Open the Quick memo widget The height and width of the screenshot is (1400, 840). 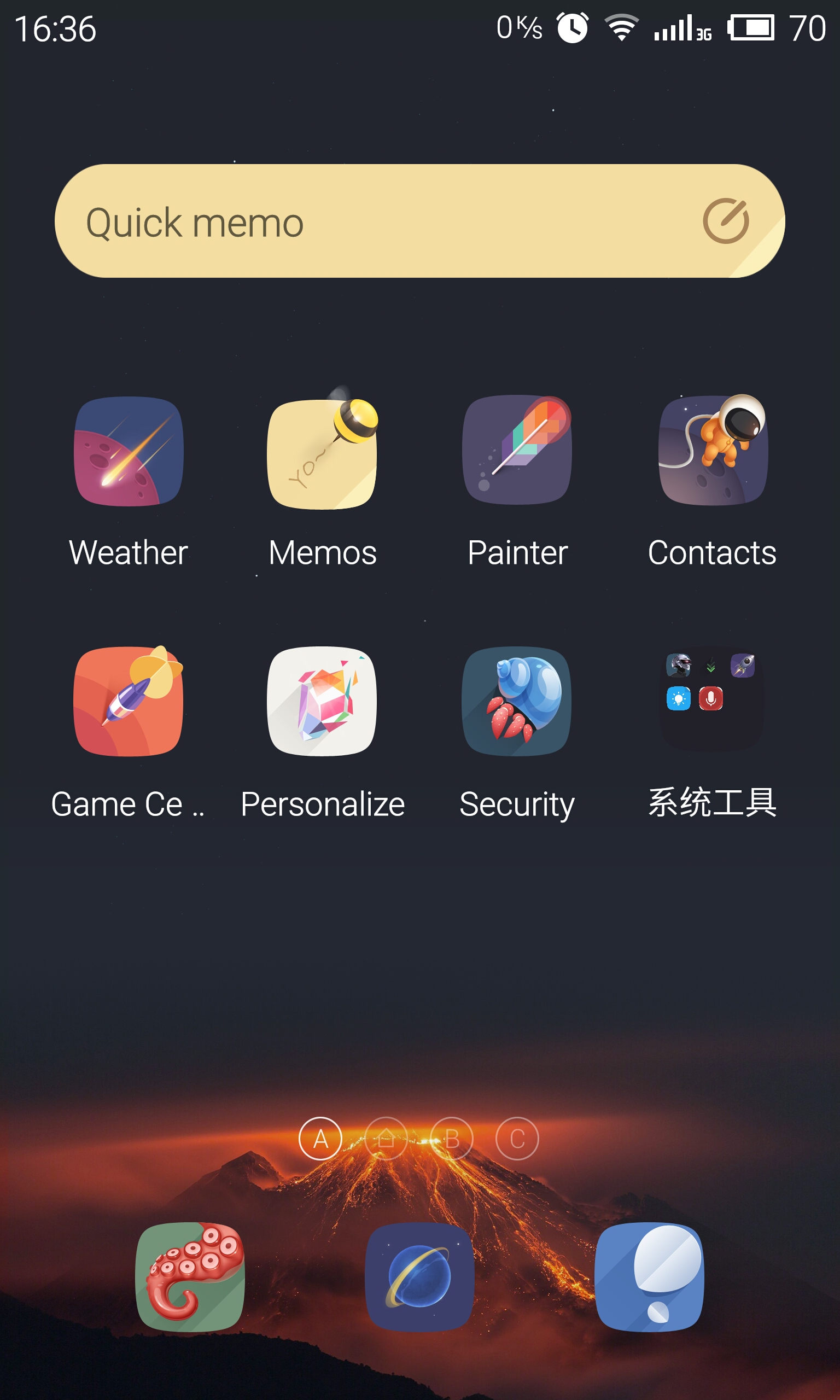(x=419, y=221)
